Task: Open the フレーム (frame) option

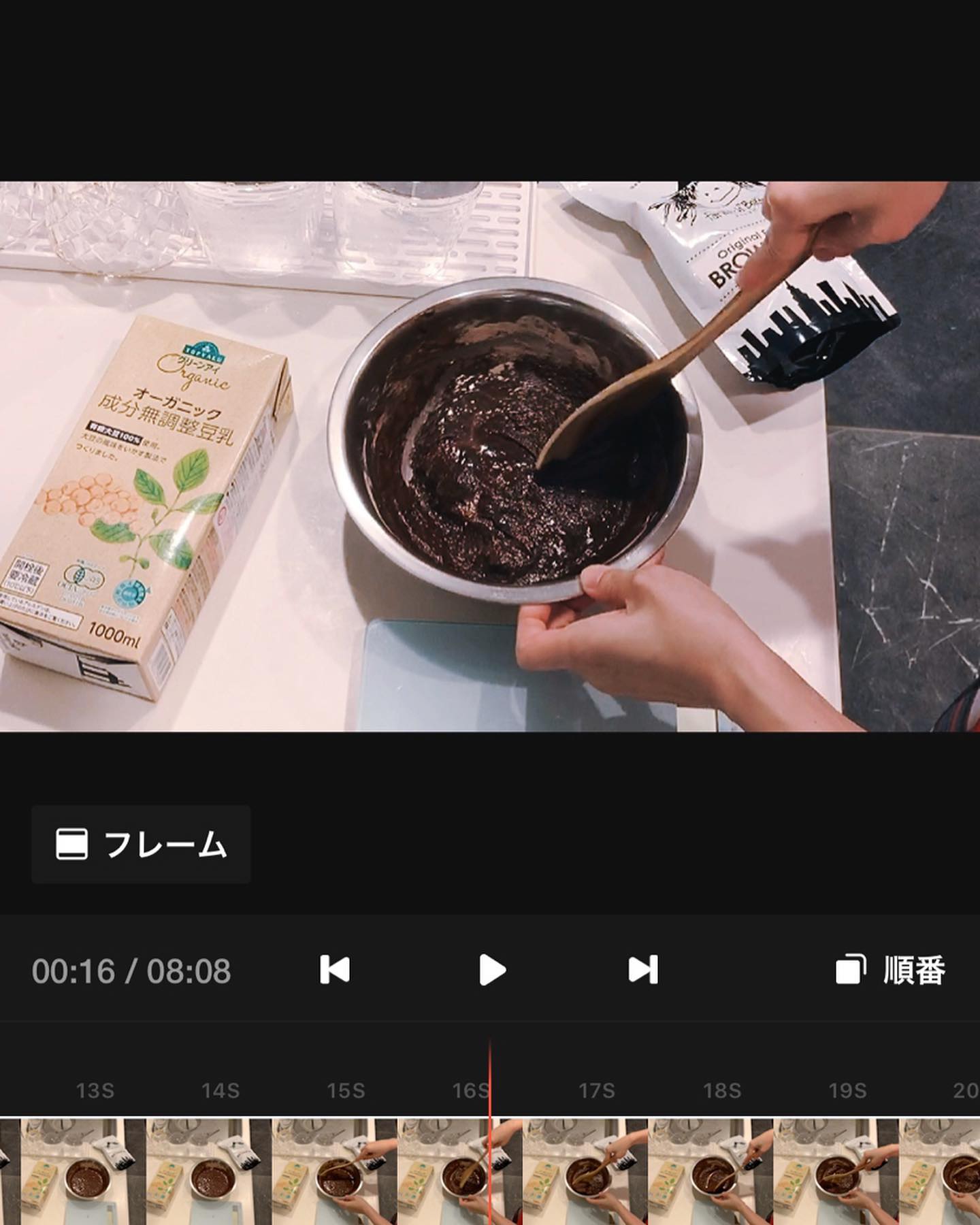Action: [141, 844]
